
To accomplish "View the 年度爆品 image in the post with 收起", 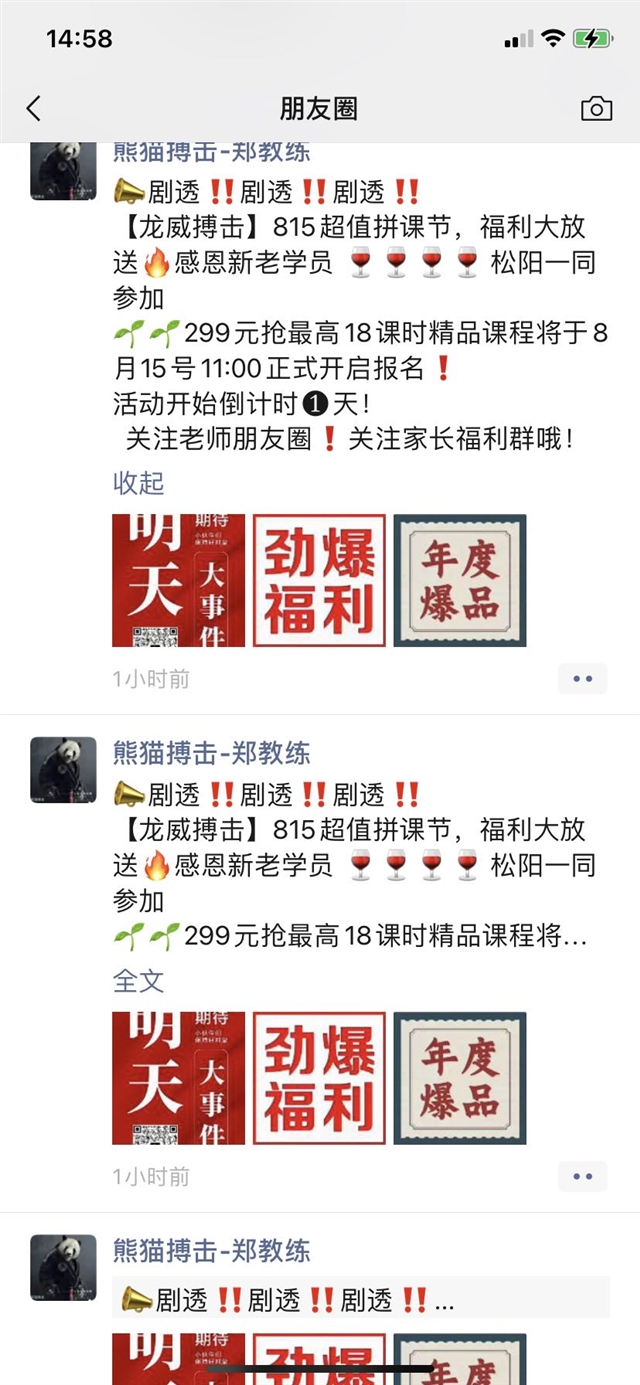I will coord(460,580).
